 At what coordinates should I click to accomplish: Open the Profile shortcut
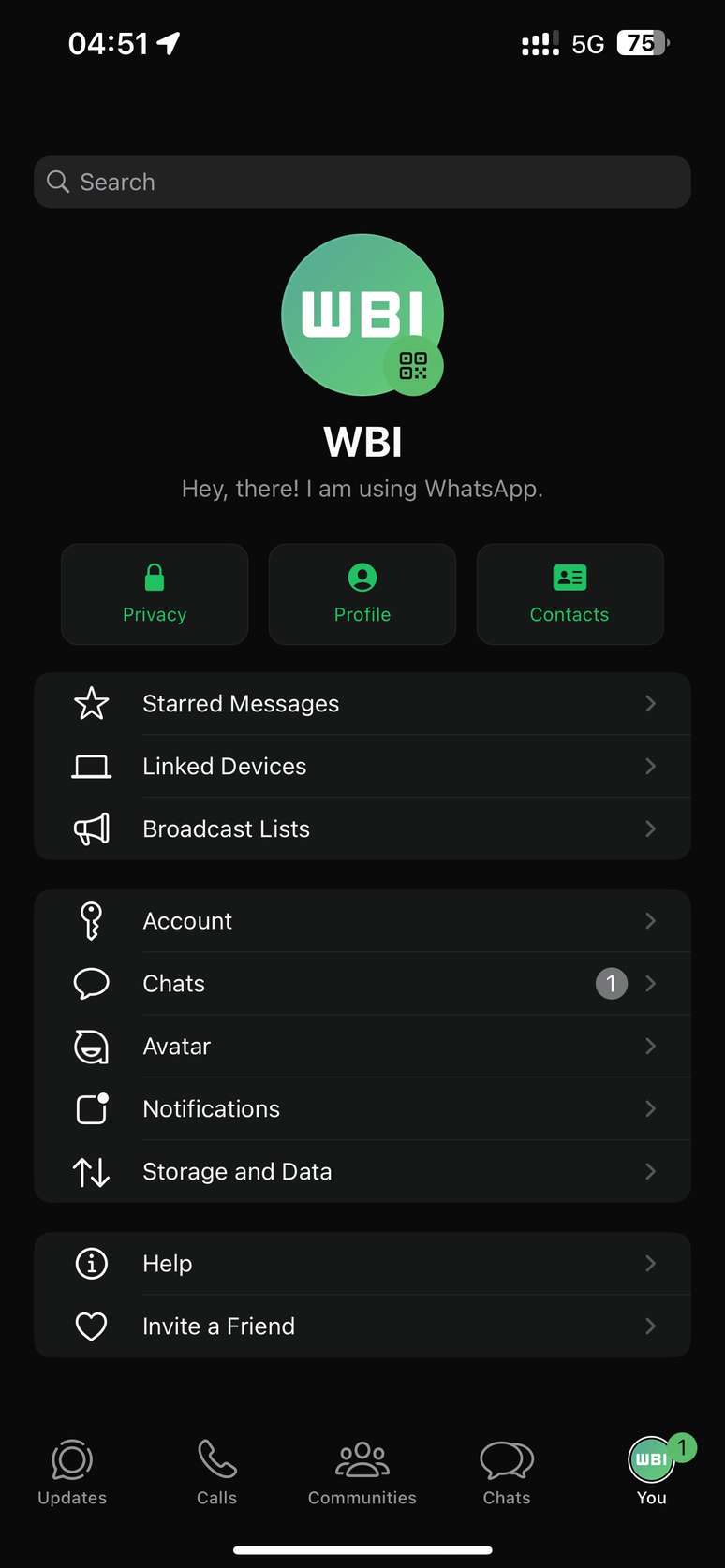coord(362,593)
